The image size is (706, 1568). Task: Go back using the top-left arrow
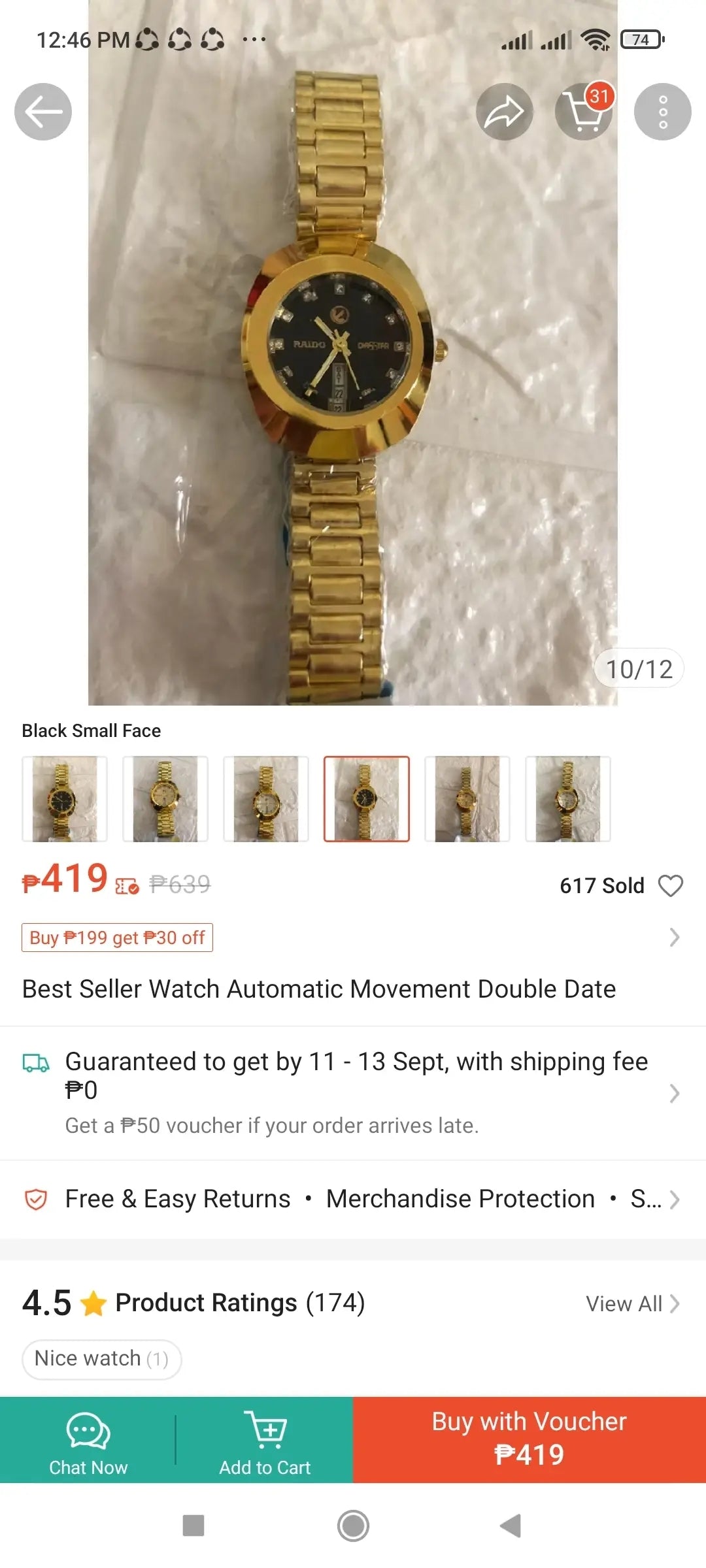pos(43,112)
